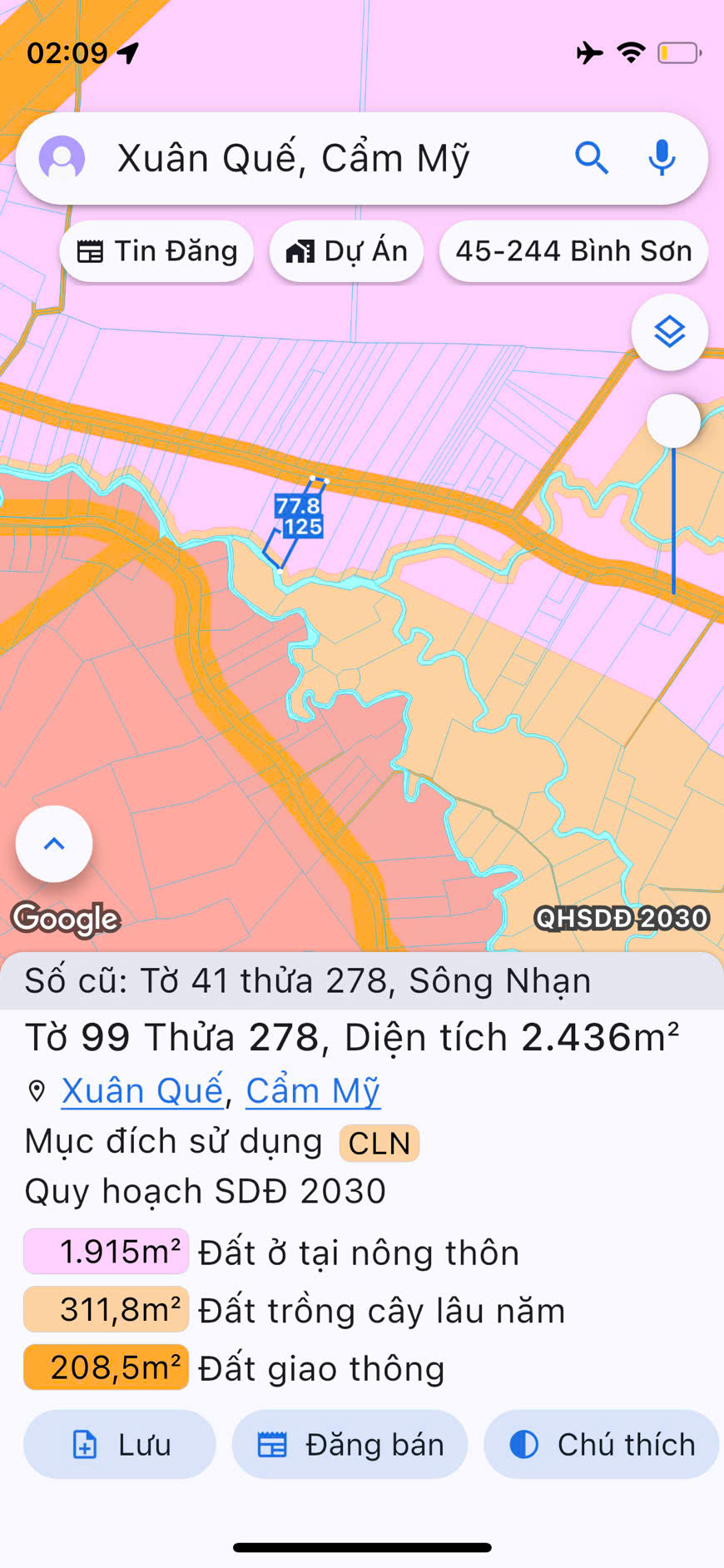Open the Tin Đăng listings chip
724x1568 pixels.
pyautogui.click(x=157, y=251)
